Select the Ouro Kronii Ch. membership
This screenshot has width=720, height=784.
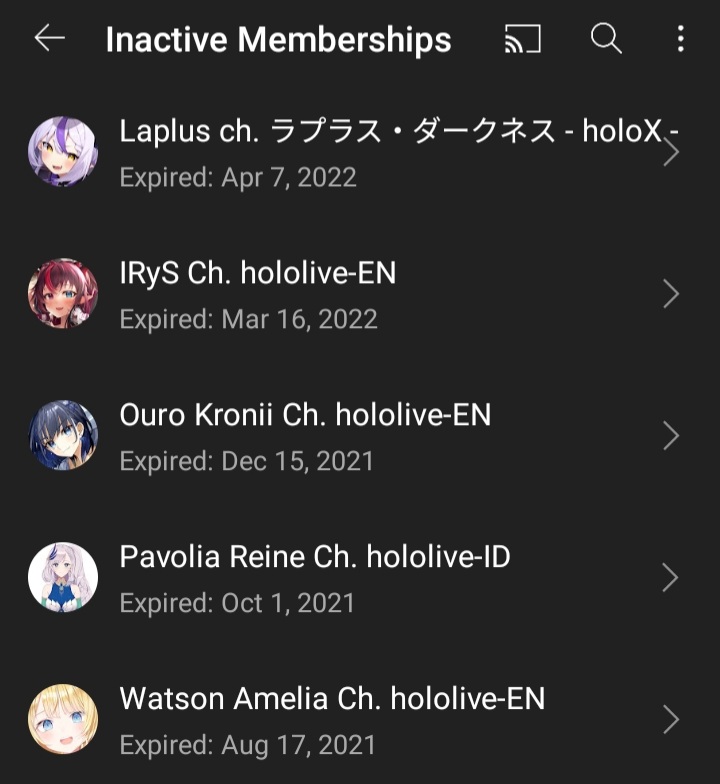(360, 436)
